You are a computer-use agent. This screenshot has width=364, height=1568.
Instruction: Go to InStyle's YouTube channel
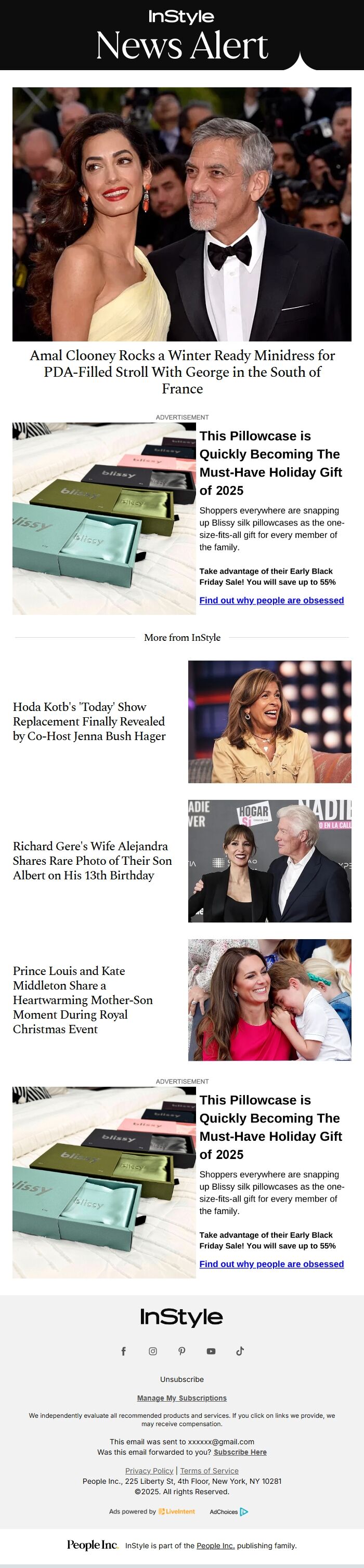coord(211,1351)
